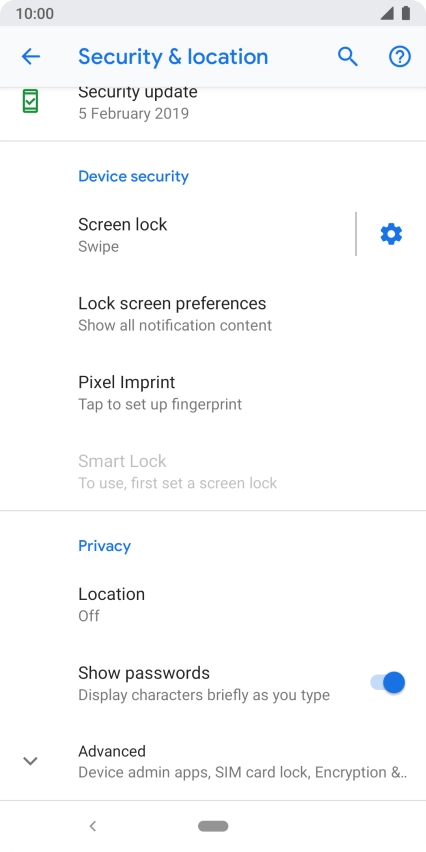Tap the system back button
Image resolution: width=426 pixels, height=852 pixels.
coord(92,826)
